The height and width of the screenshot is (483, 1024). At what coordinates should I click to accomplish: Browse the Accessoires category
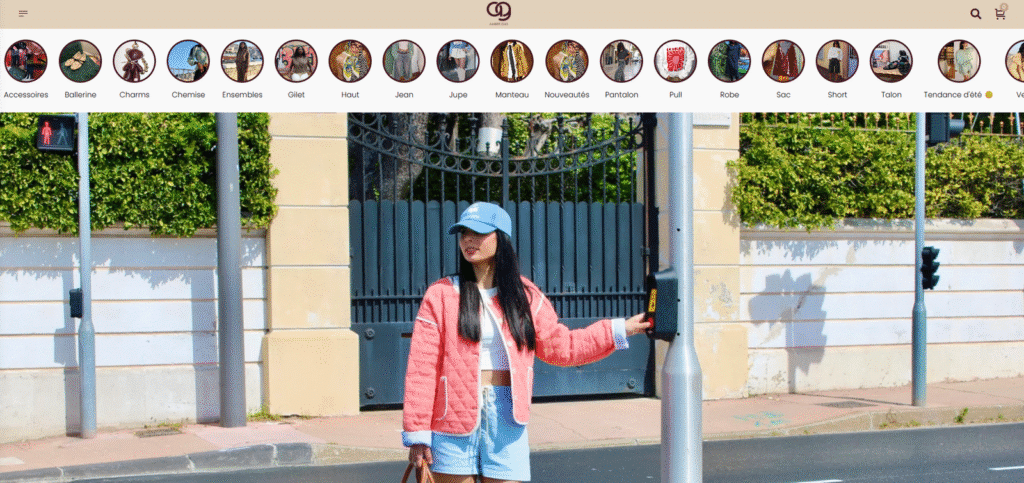(26, 61)
